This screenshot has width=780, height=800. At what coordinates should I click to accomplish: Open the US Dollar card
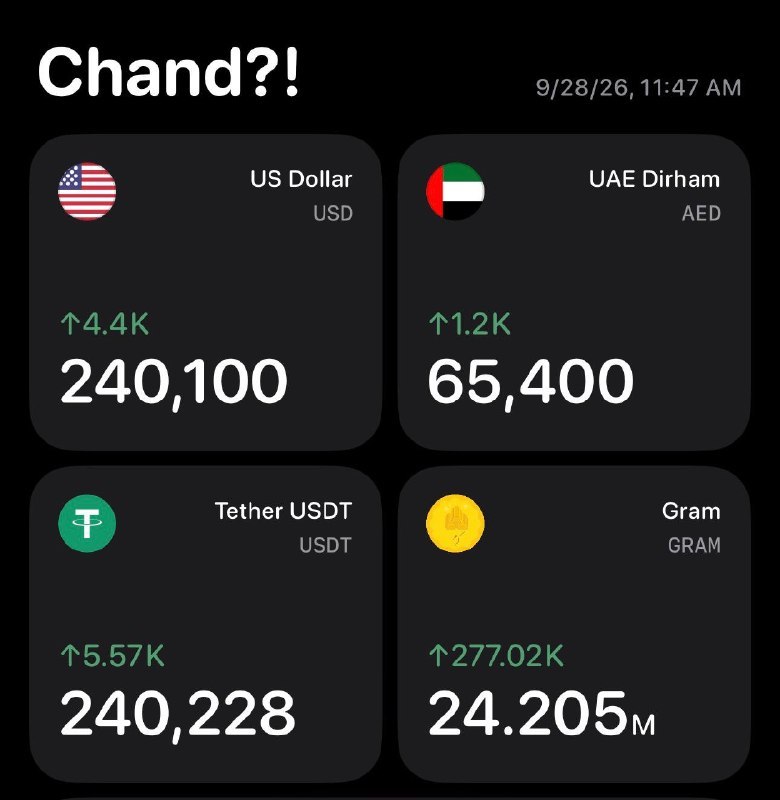[x=206, y=292]
